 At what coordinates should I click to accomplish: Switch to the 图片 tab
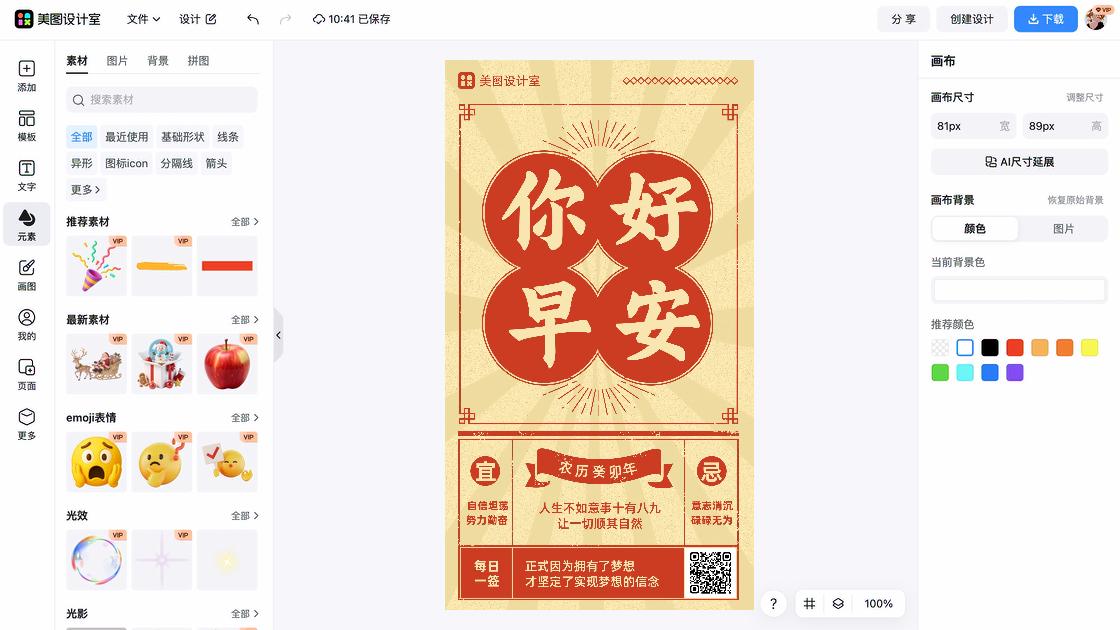click(117, 61)
